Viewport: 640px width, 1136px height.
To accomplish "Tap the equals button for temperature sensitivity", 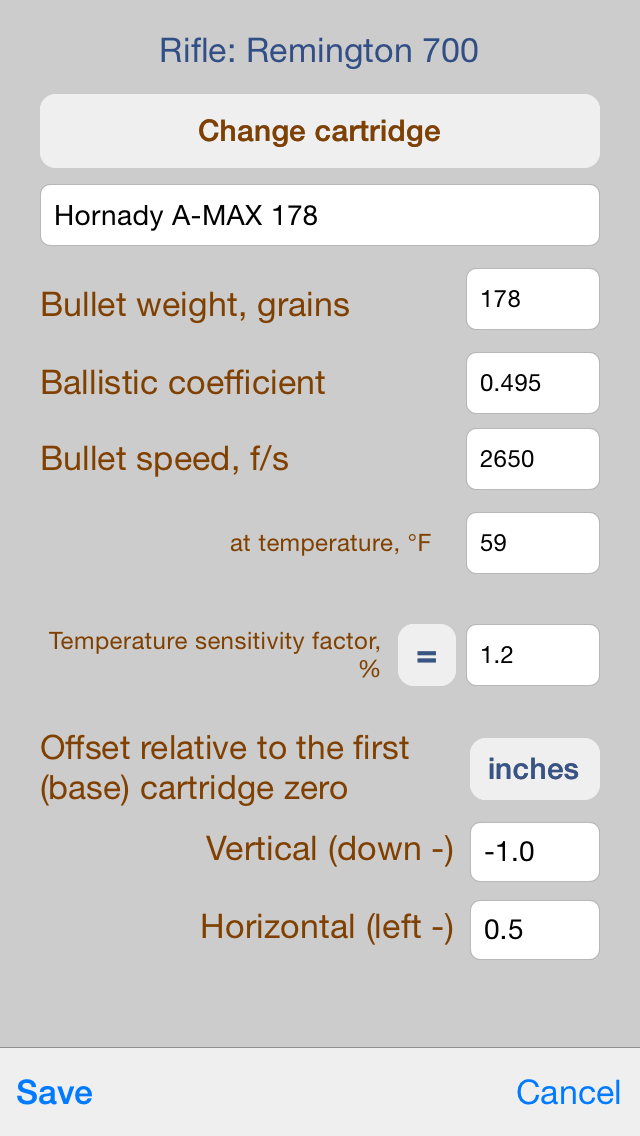I will 427,655.
